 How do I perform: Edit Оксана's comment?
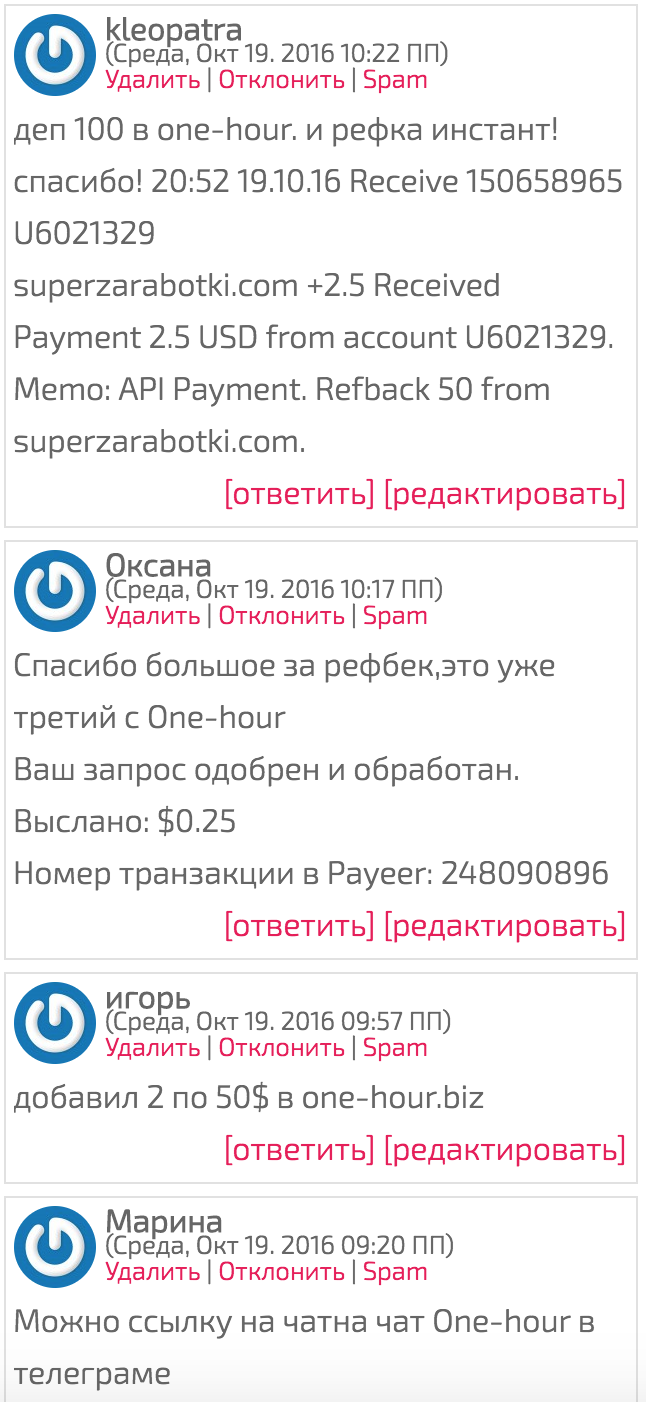(x=505, y=925)
